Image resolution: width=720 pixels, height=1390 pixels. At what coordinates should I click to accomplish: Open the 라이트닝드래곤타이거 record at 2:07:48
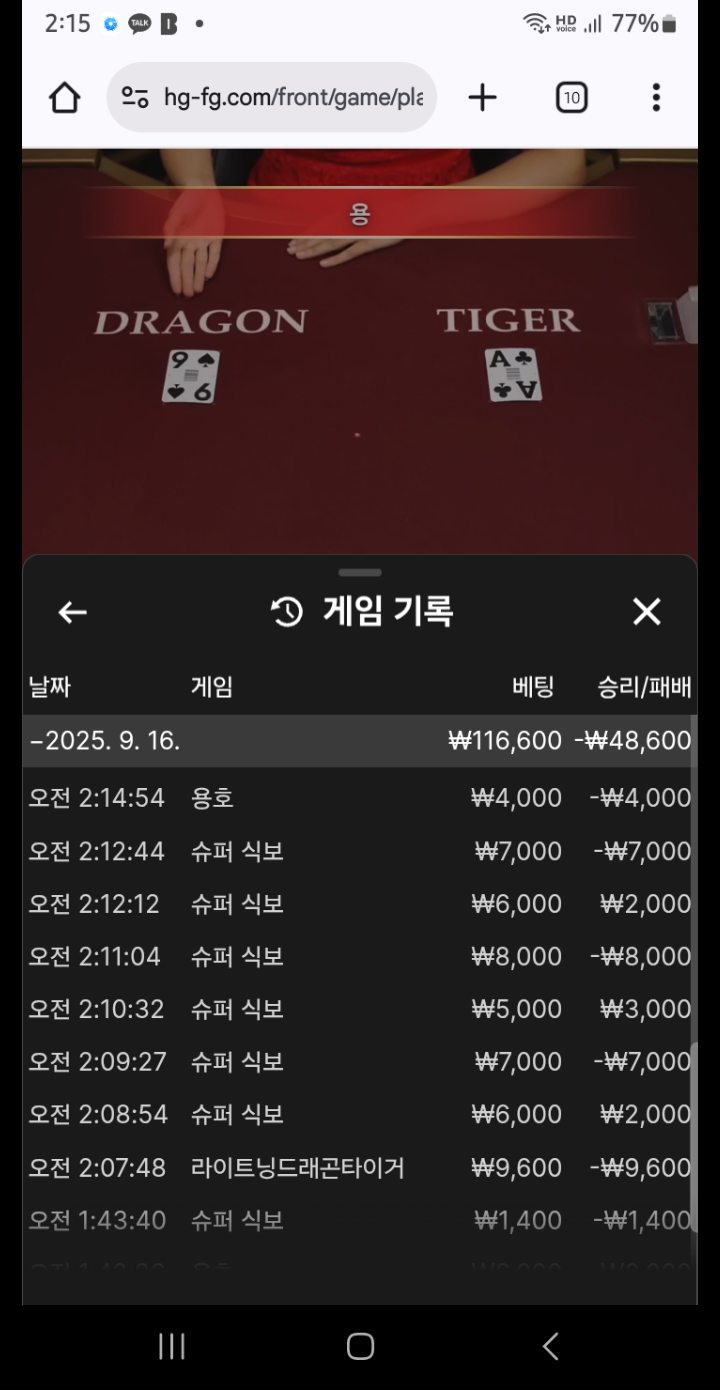358,1168
